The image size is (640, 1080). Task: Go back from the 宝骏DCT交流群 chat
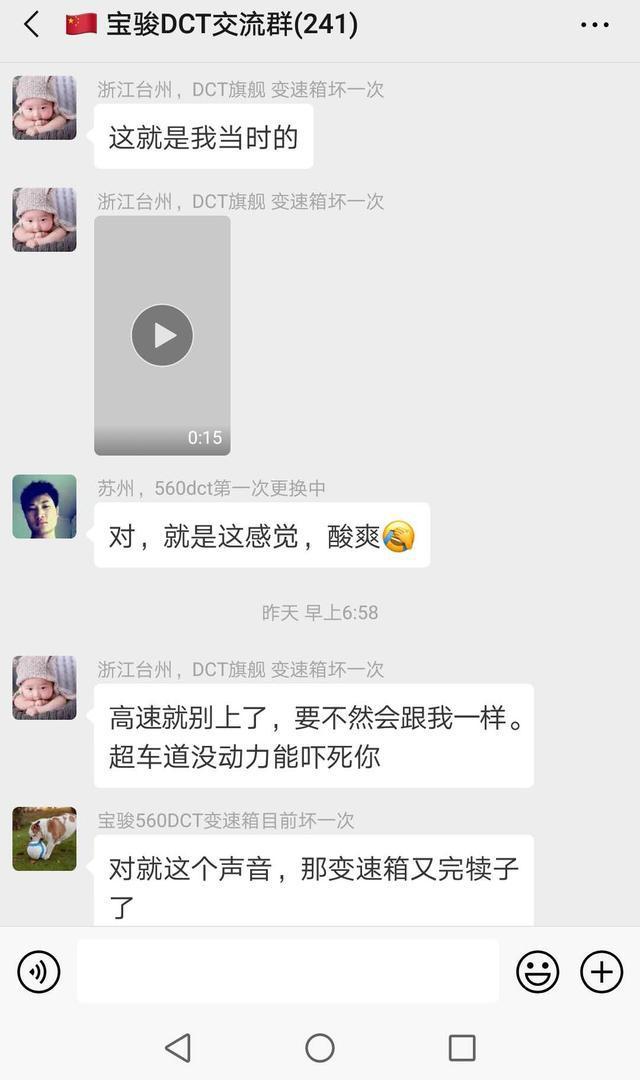32,25
